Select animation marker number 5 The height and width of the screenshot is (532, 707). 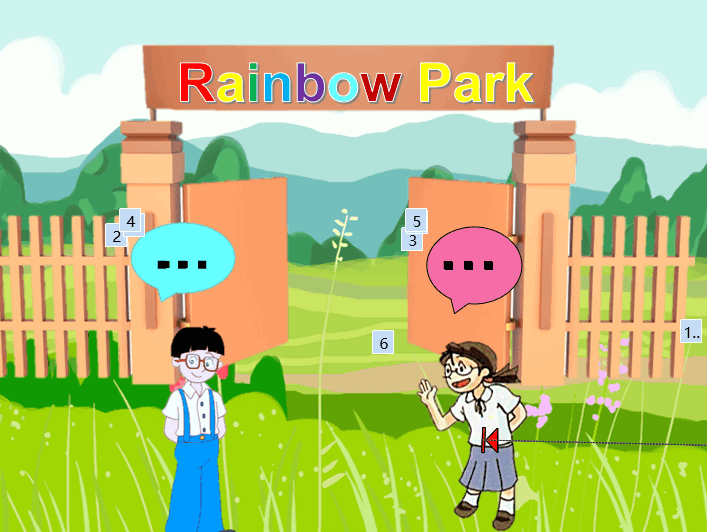click(x=417, y=220)
